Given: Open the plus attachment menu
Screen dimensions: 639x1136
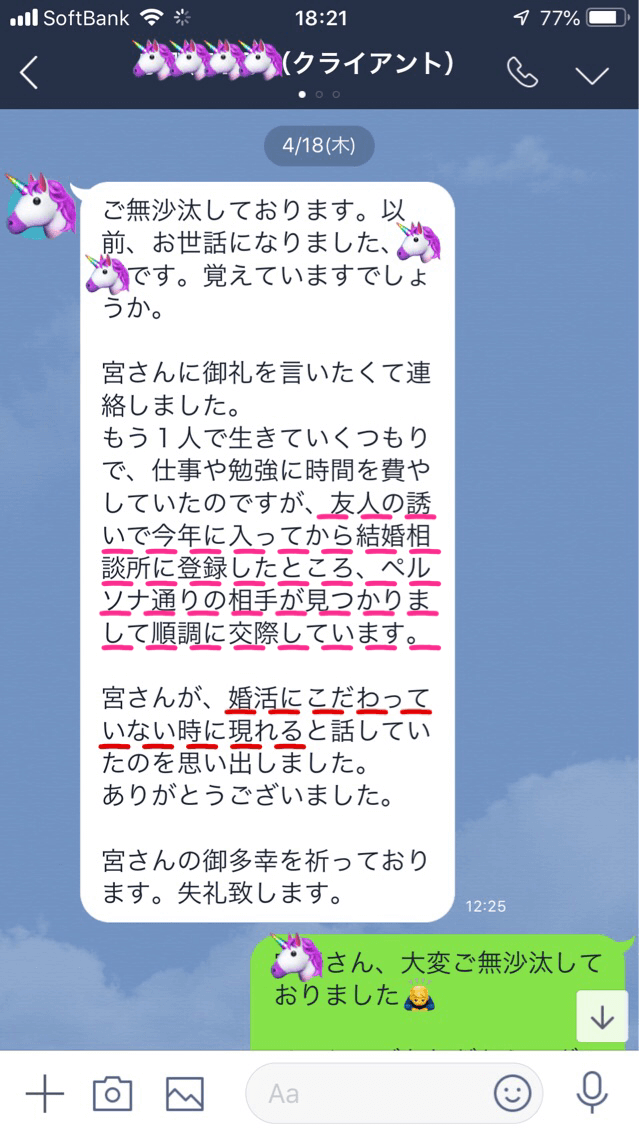Looking at the screenshot, I should [44, 1093].
